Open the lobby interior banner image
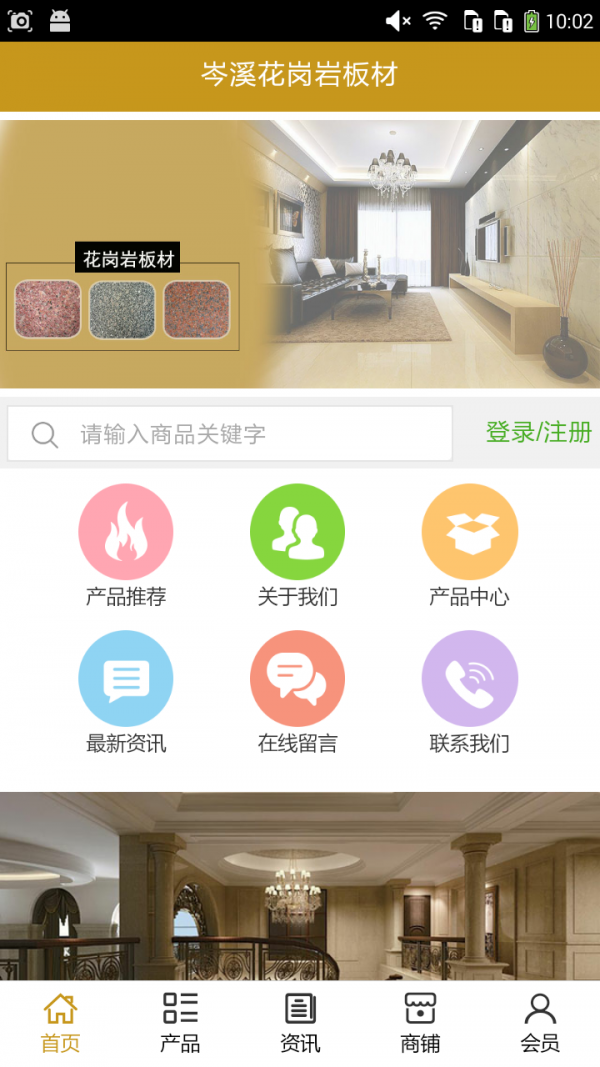This screenshot has width=600, height=1067. pyautogui.click(x=300, y=886)
